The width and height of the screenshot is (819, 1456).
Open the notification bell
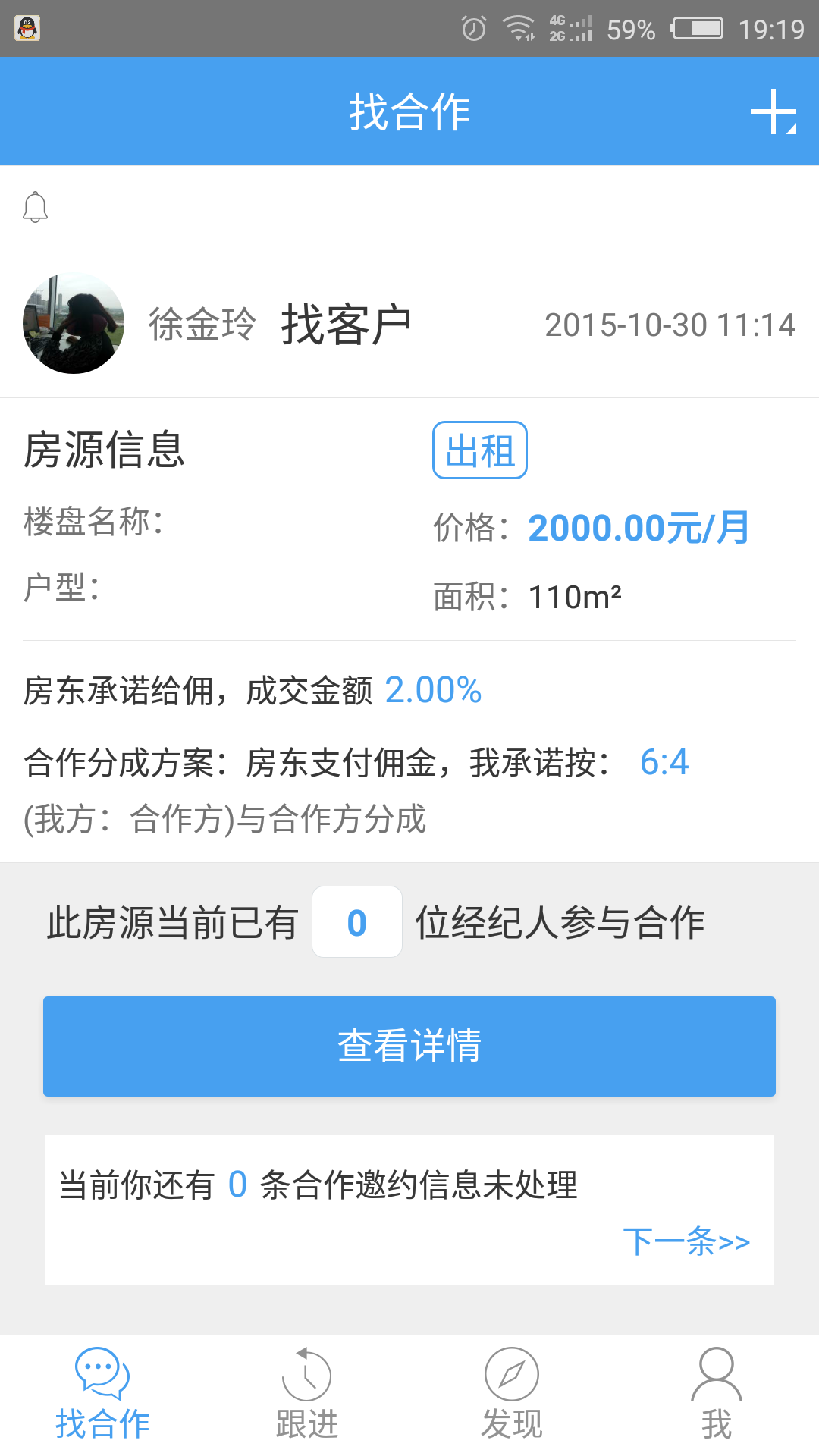(x=35, y=207)
